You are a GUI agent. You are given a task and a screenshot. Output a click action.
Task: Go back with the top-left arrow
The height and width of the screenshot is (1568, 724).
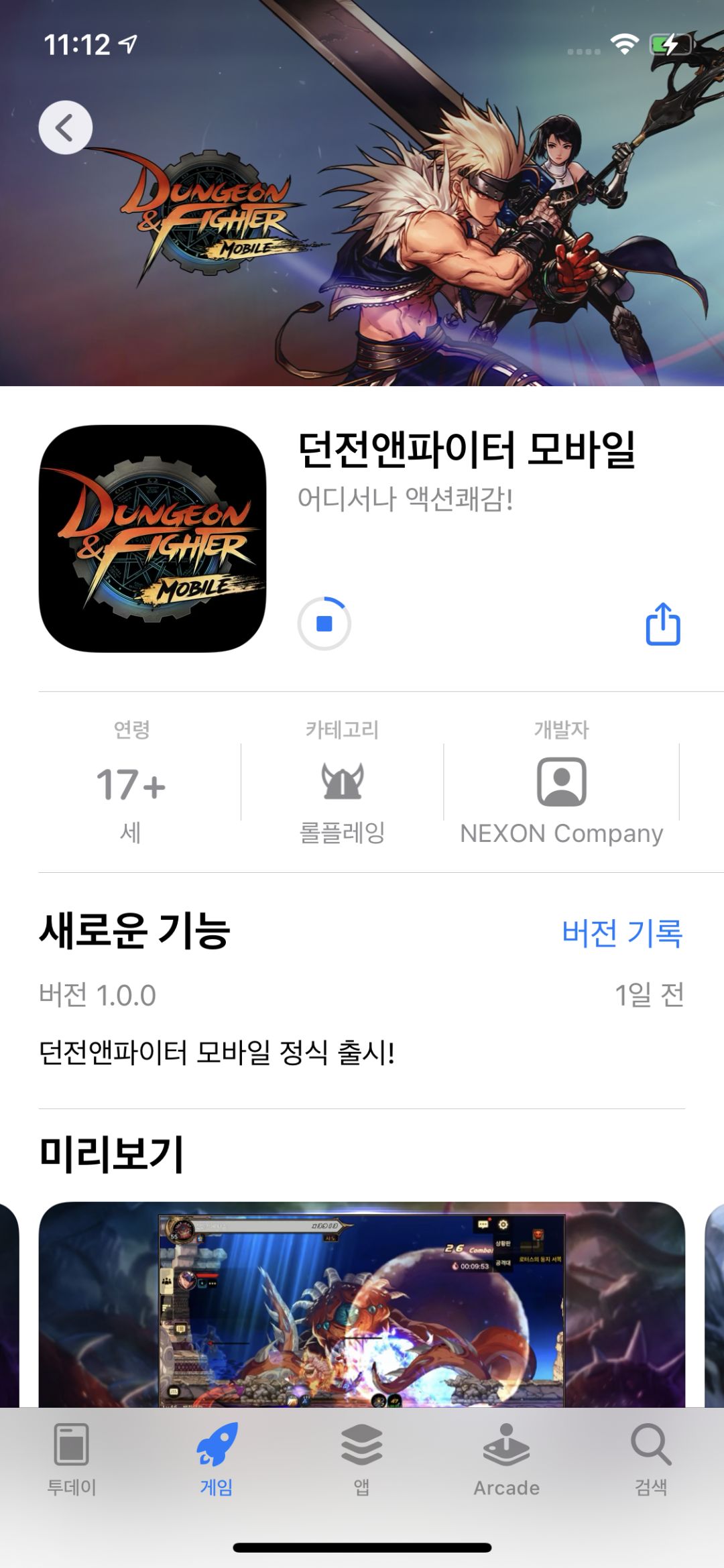pyautogui.click(x=65, y=127)
